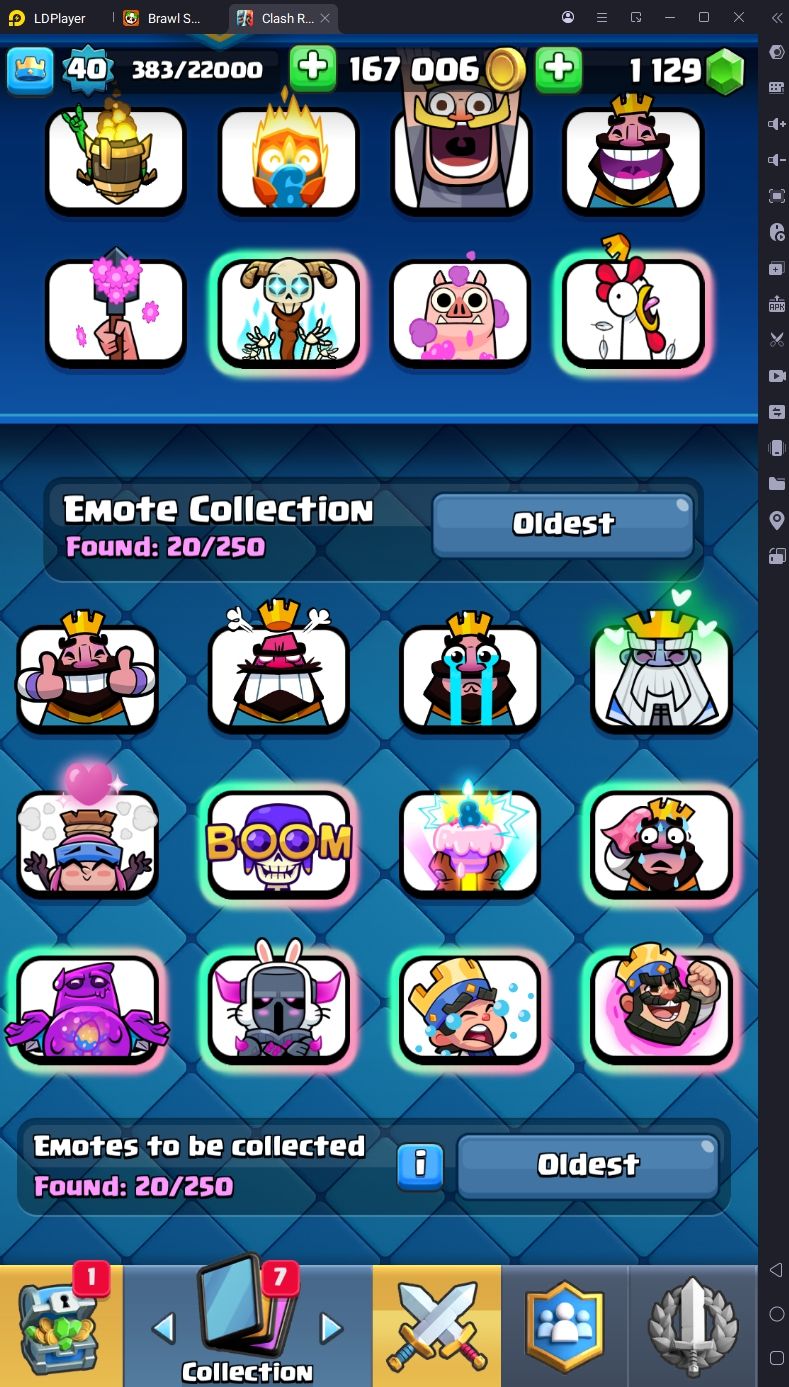Select the BOOM skeleton emote
The width and height of the screenshot is (789, 1387).
[x=279, y=842]
